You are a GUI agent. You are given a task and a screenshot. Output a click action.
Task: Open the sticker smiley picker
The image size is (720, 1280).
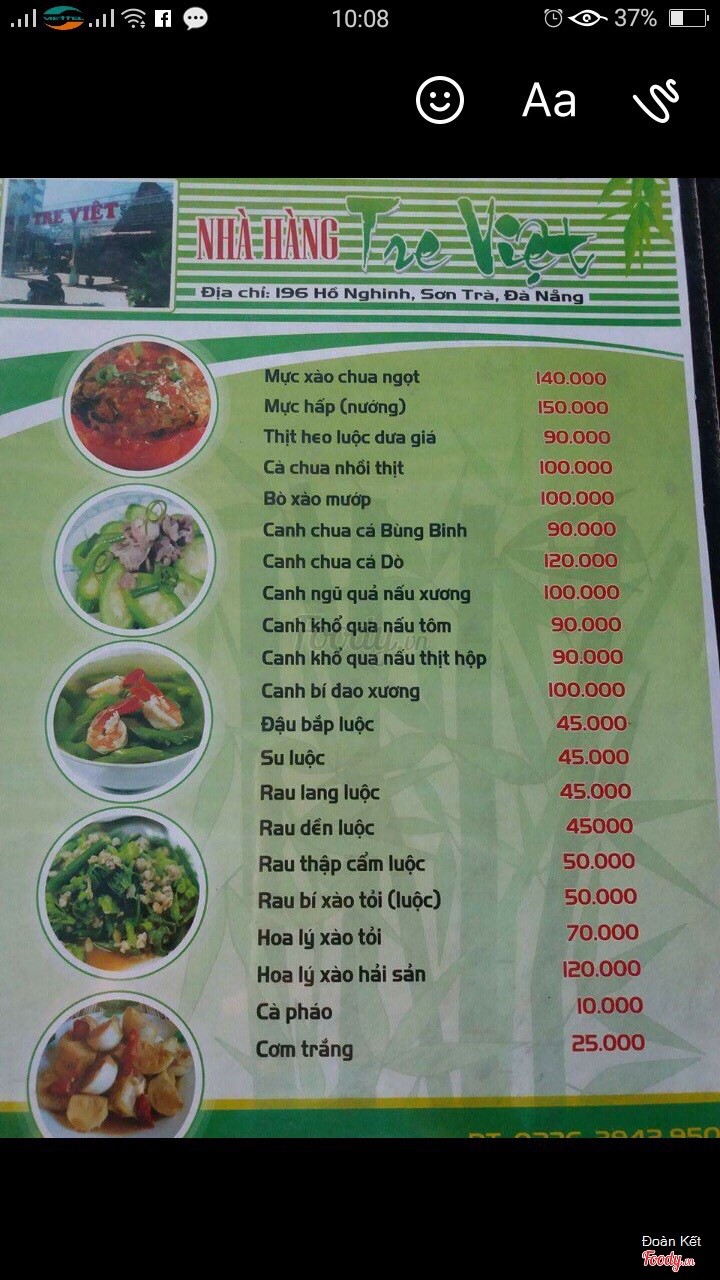440,100
